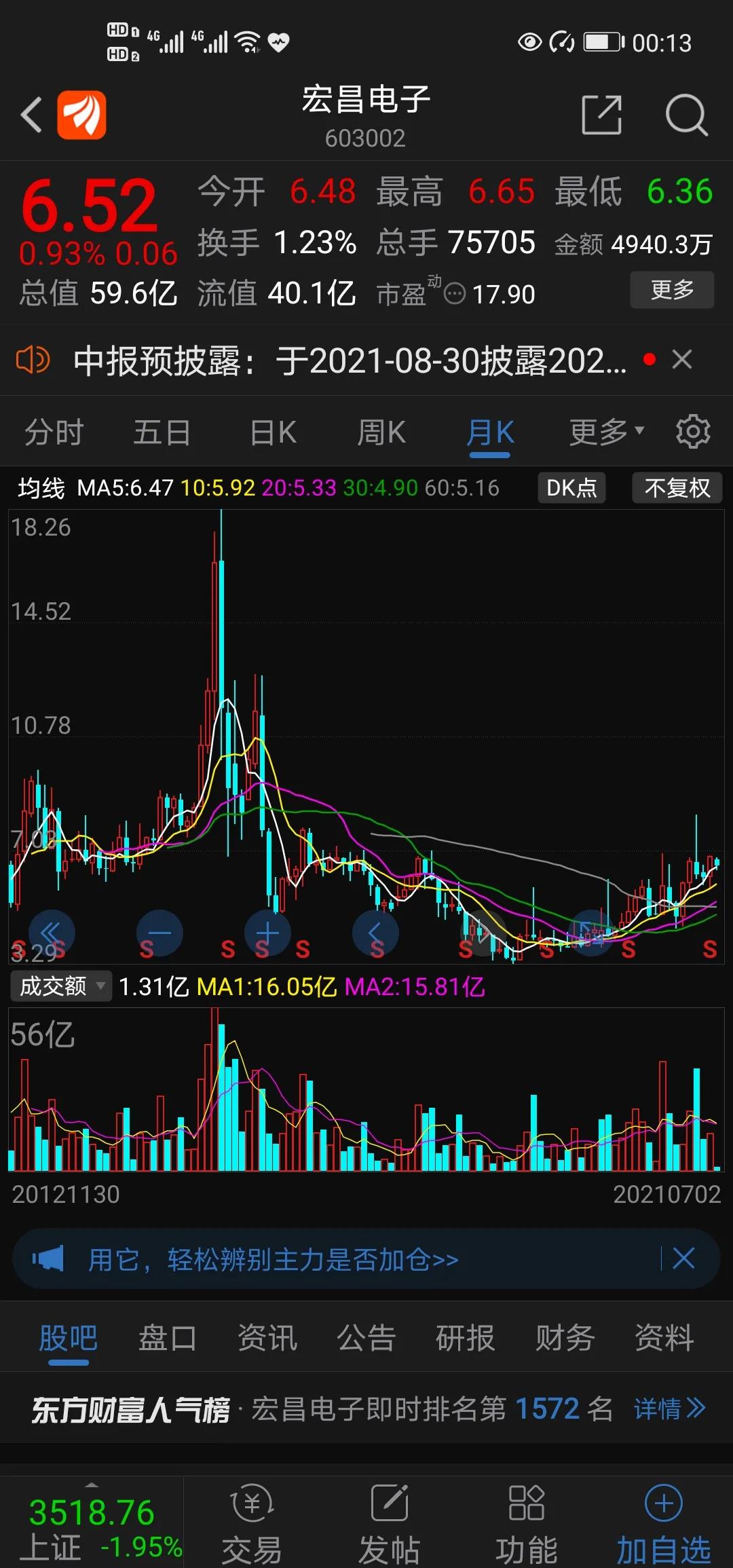Image resolution: width=733 pixels, height=1568 pixels.
Task: Switch to the 盘口 tab
Action: [x=168, y=1338]
